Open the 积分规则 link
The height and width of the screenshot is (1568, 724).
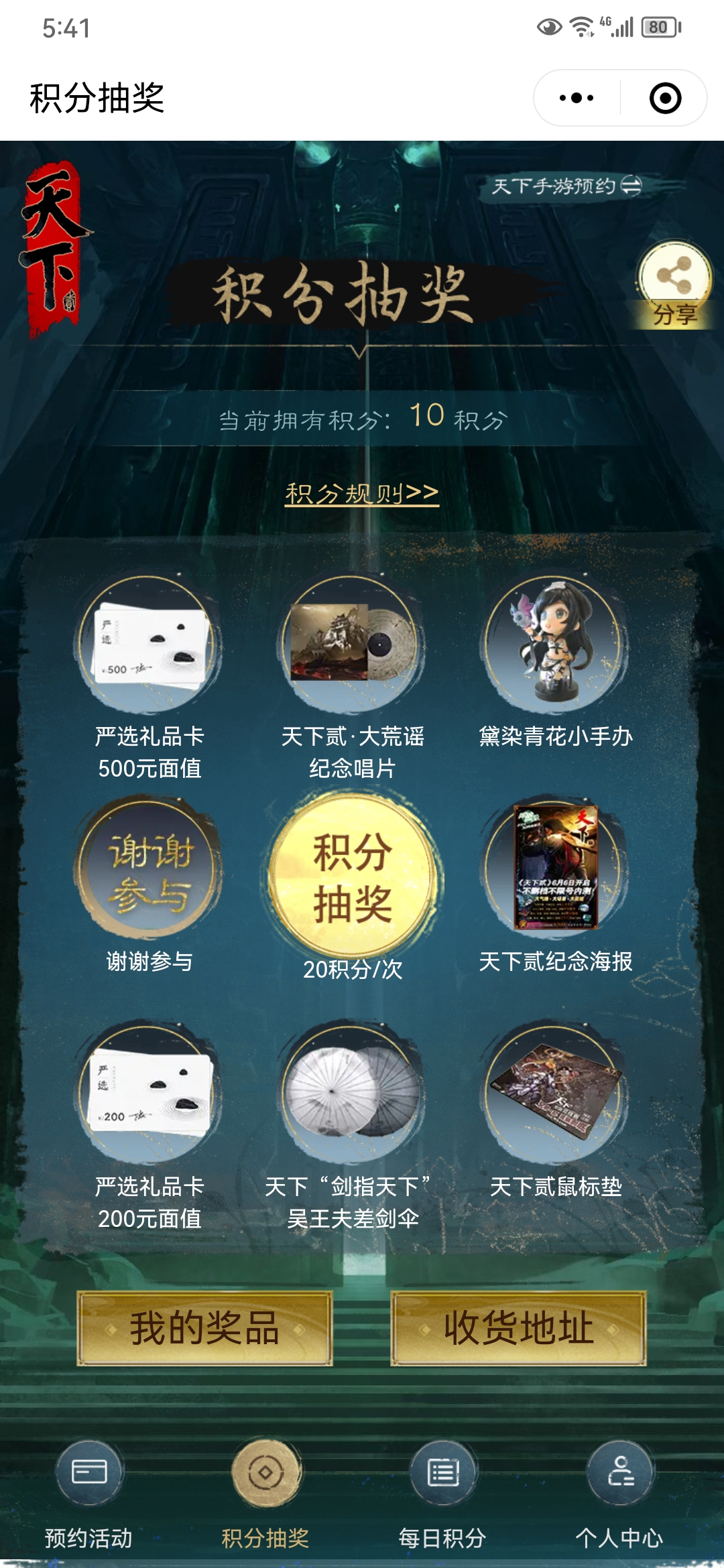362,494
